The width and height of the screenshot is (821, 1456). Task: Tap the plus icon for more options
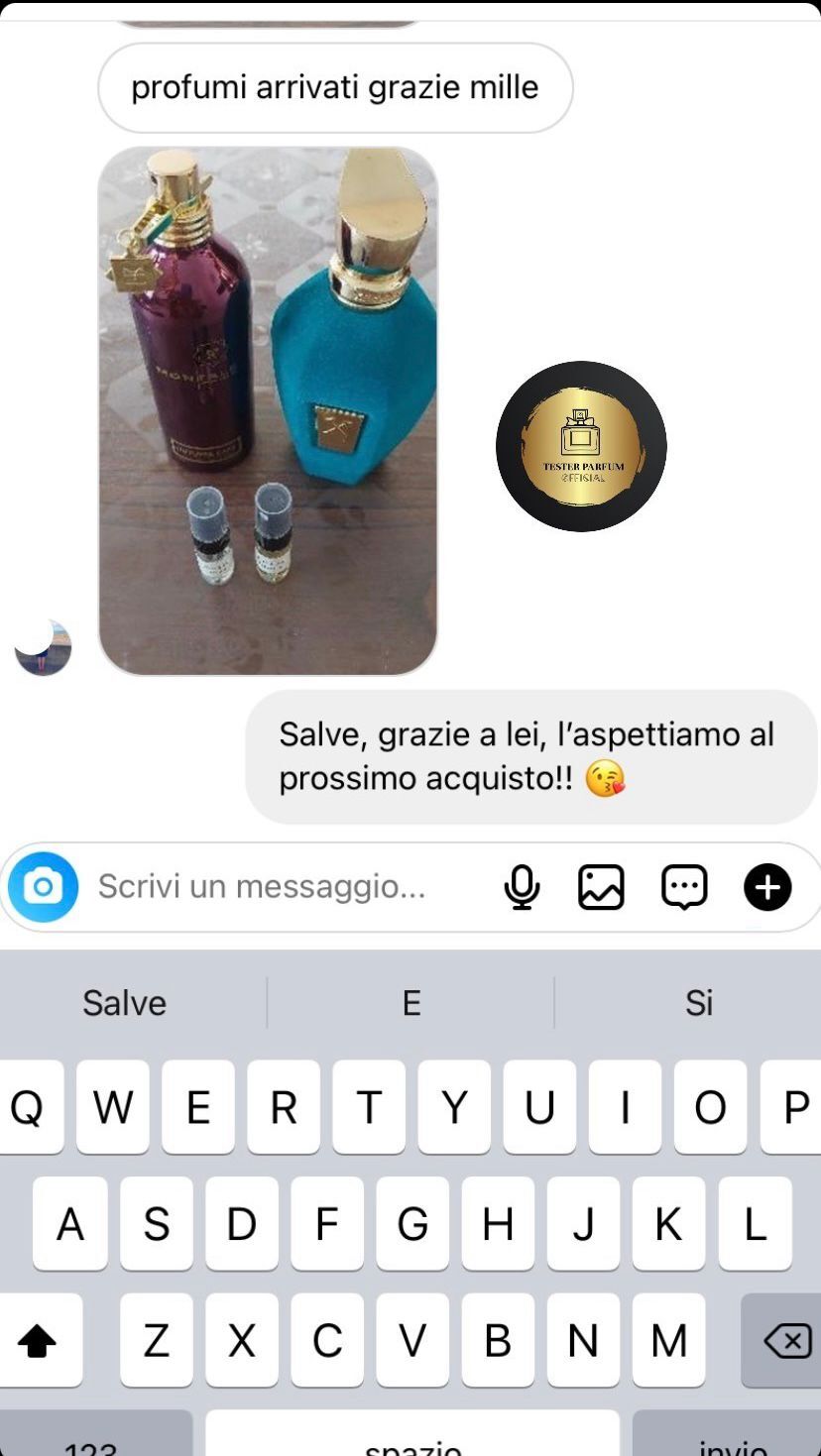767,886
